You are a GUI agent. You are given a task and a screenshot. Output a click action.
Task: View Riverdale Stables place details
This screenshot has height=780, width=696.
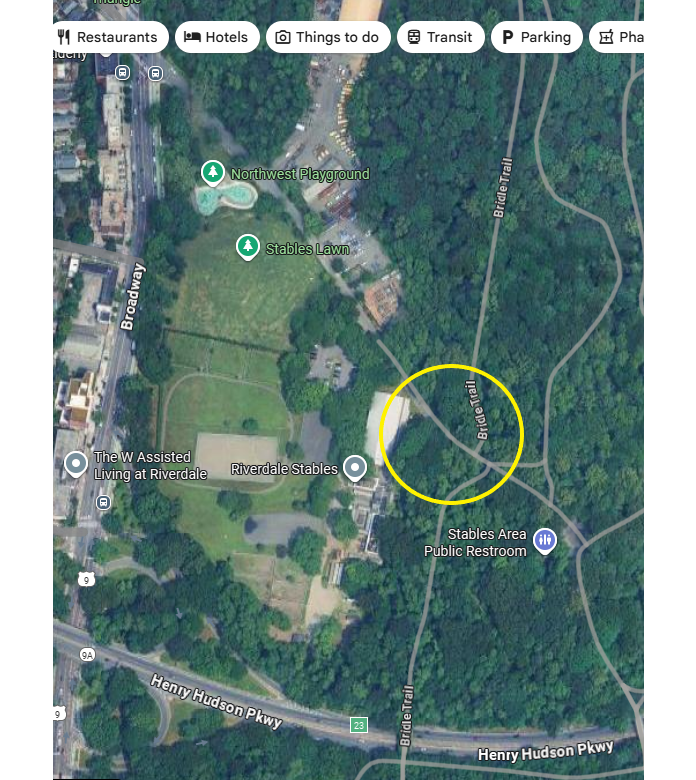pyautogui.click(x=355, y=467)
